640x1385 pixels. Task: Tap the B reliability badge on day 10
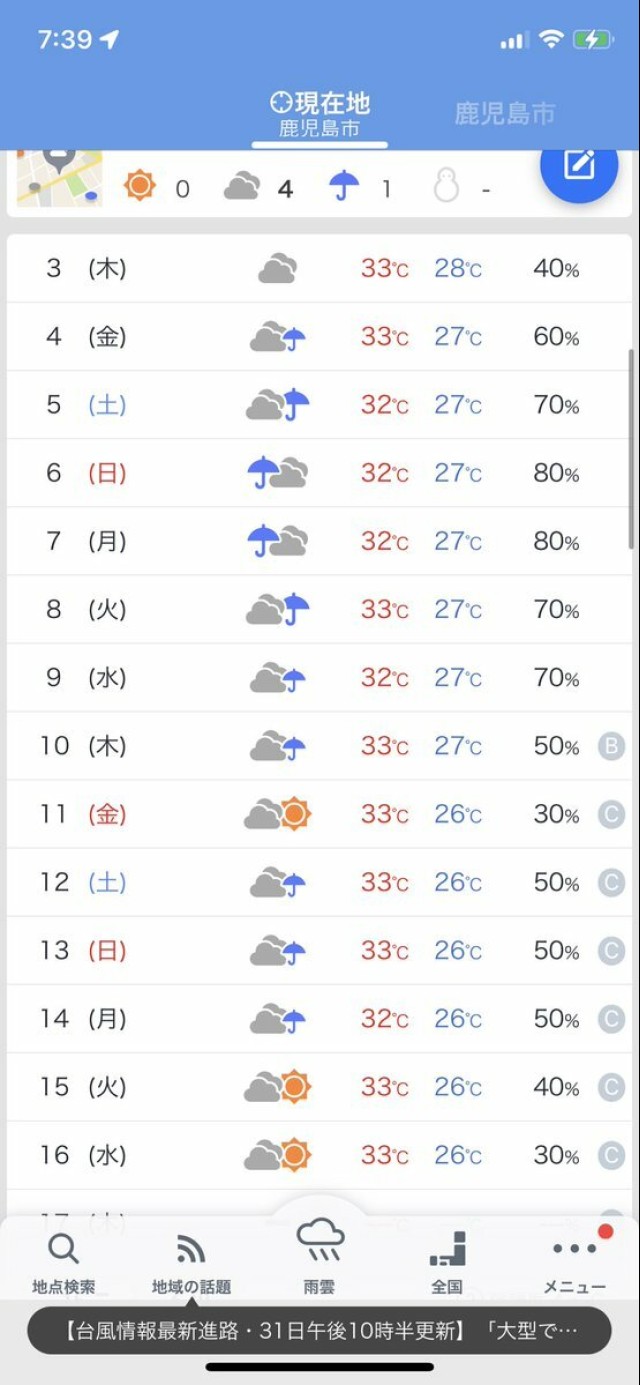click(x=611, y=746)
